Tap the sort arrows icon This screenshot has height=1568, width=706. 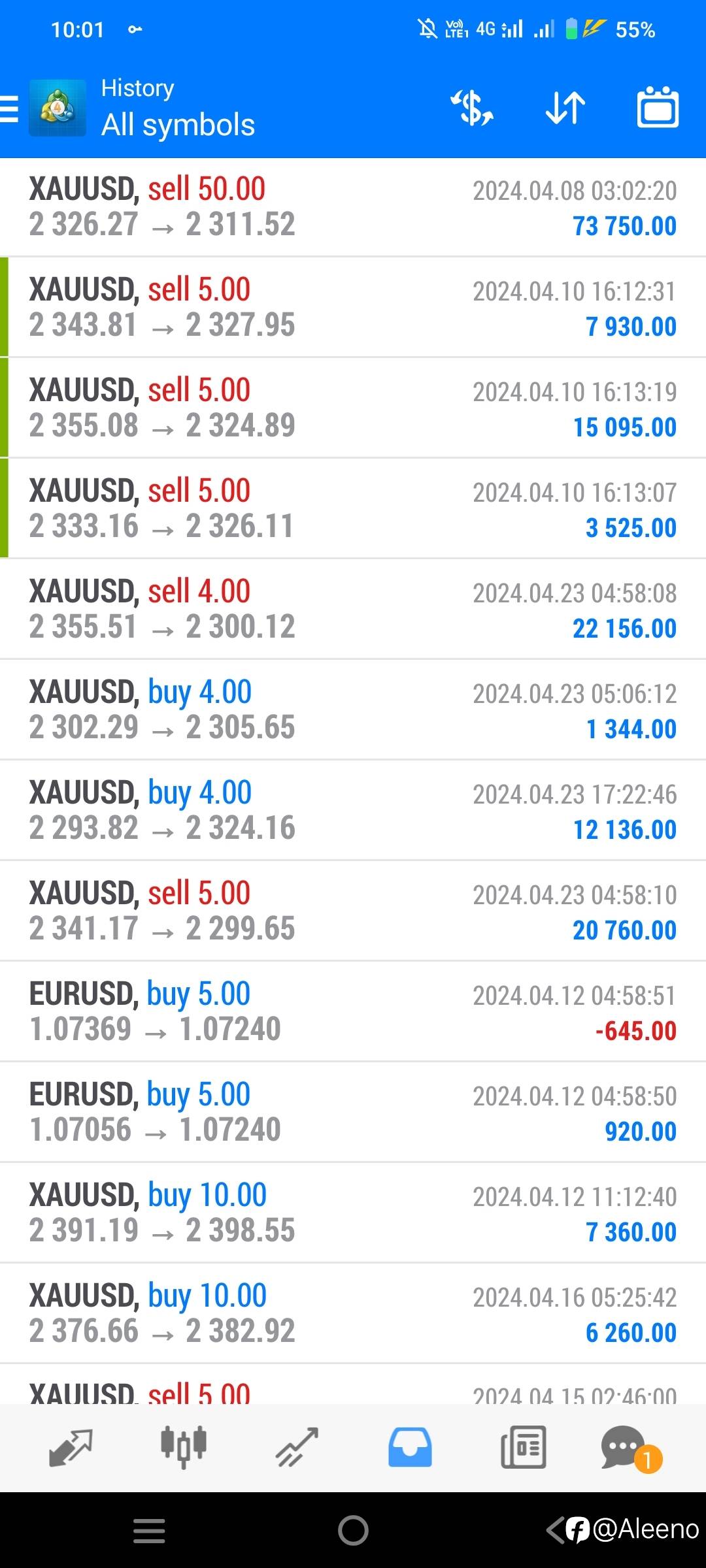[x=565, y=108]
